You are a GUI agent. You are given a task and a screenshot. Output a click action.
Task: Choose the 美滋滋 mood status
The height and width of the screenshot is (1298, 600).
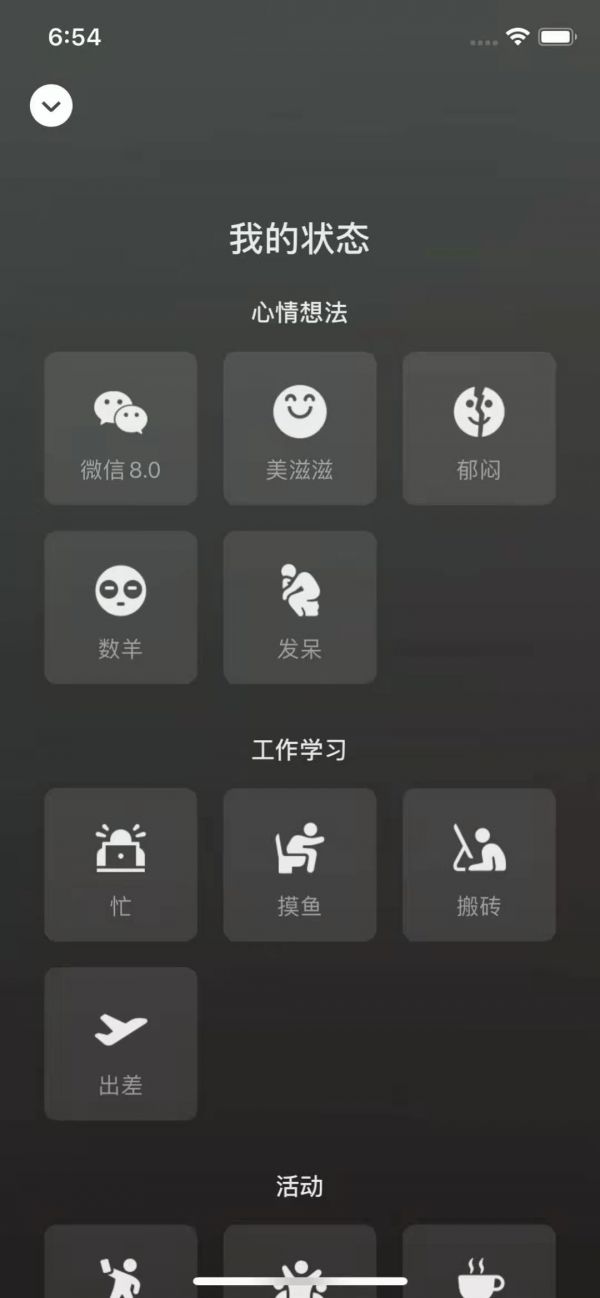pos(299,428)
